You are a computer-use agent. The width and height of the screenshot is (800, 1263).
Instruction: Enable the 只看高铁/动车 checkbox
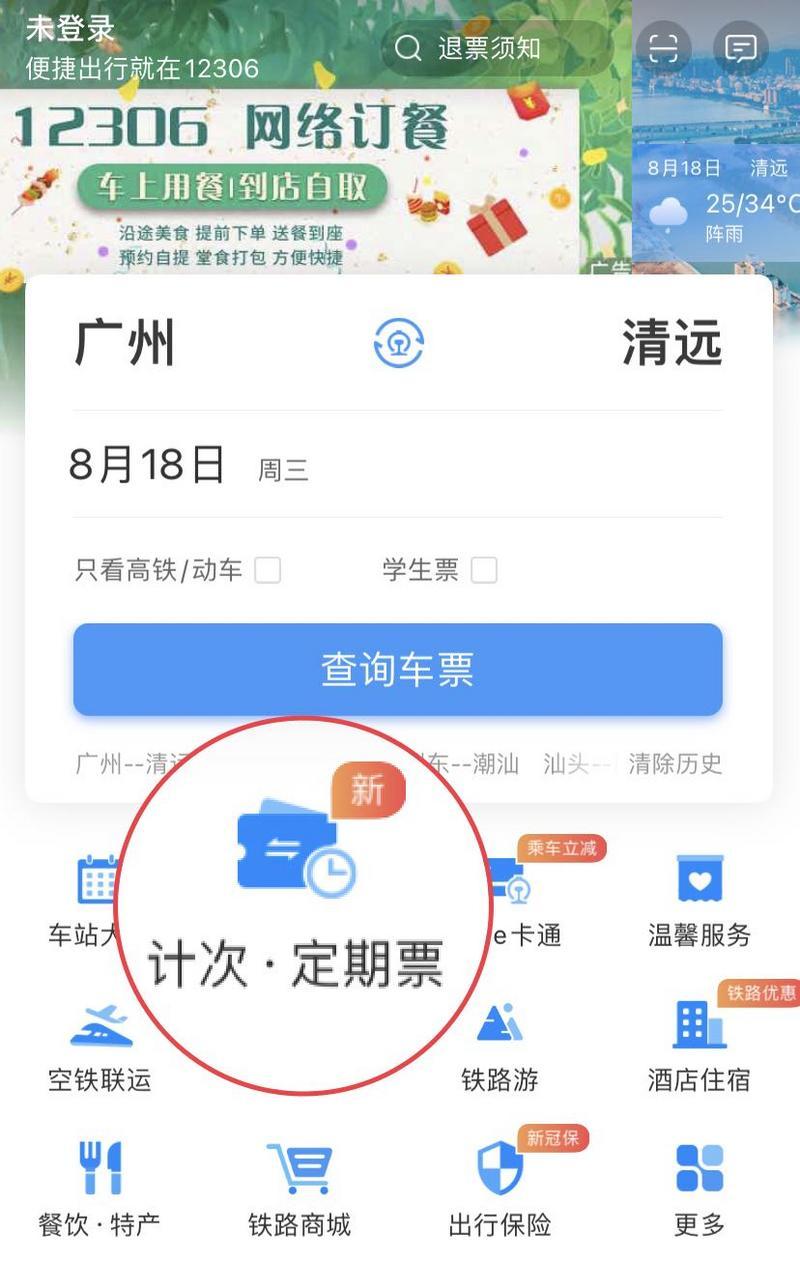266,569
